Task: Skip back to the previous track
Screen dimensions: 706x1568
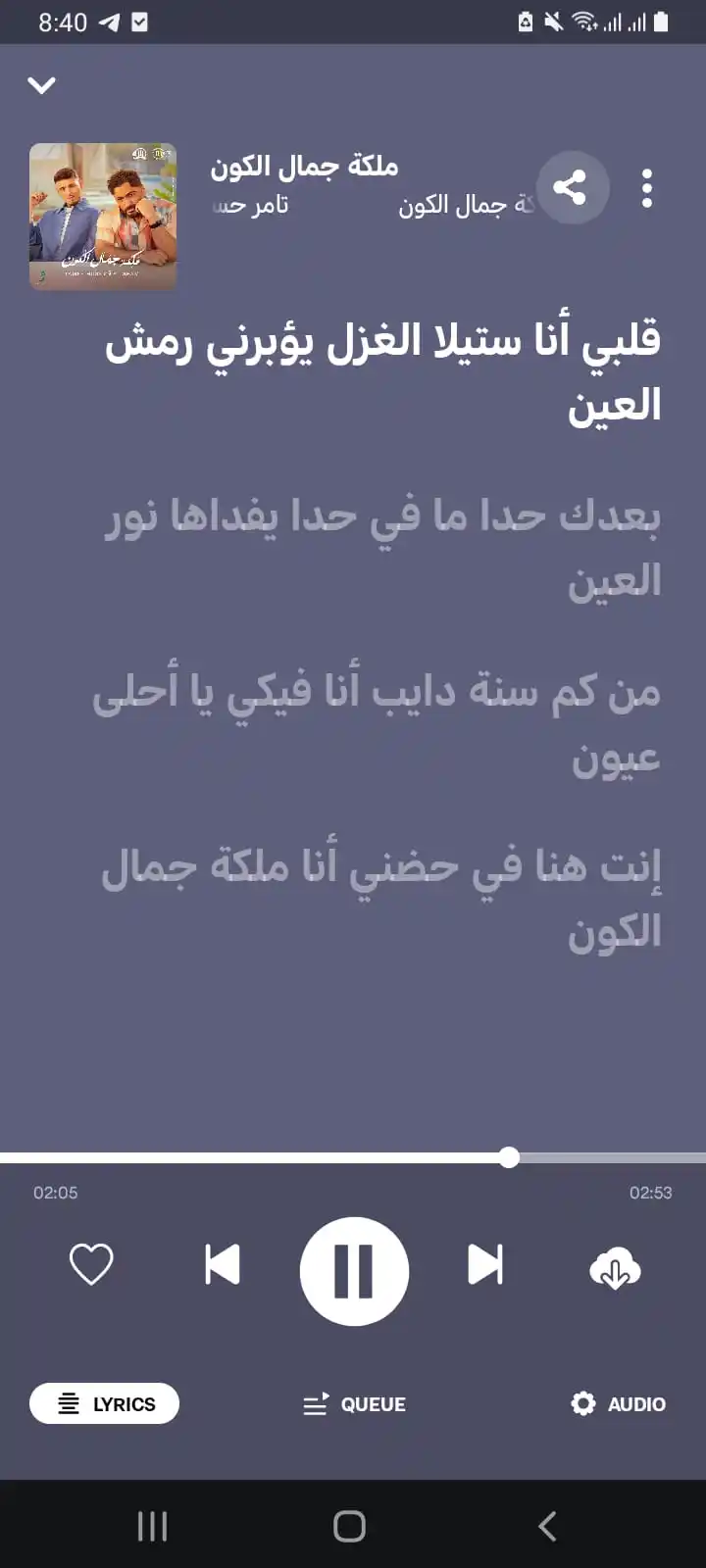Action: point(223,1264)
